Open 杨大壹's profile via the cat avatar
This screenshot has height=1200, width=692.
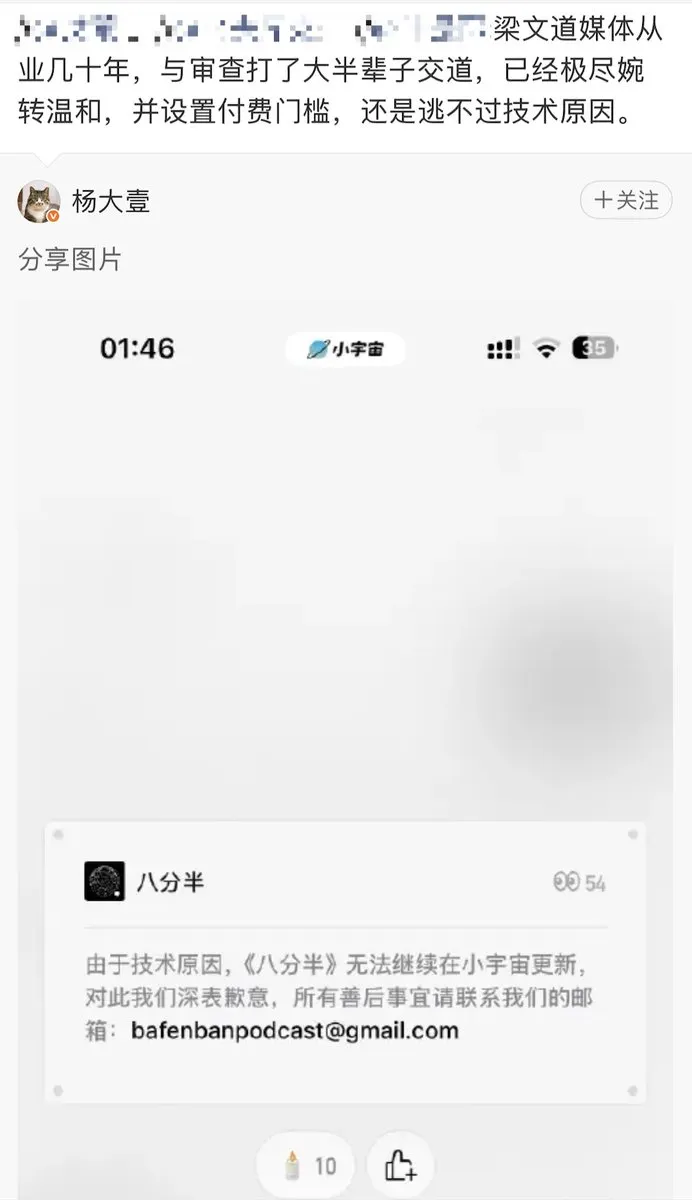pos(39,201)
